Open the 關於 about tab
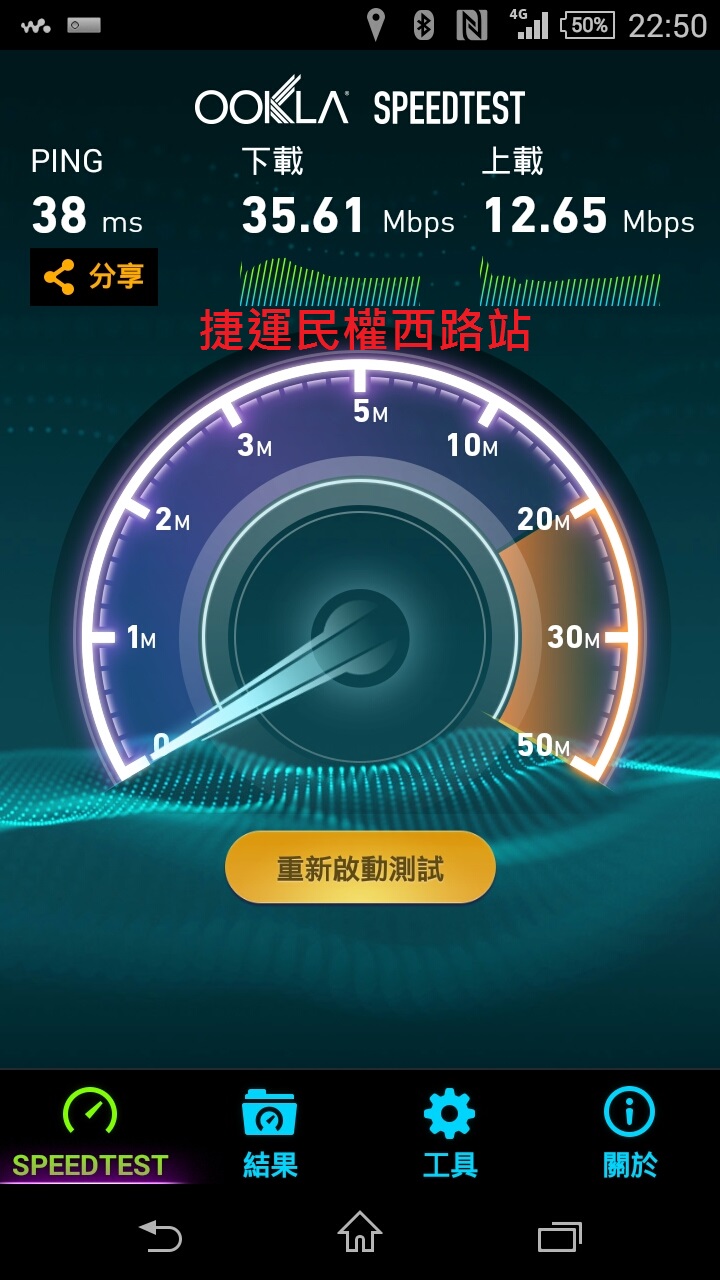The width and height of the screenshot is (720, 1280). click(630, 1132)
